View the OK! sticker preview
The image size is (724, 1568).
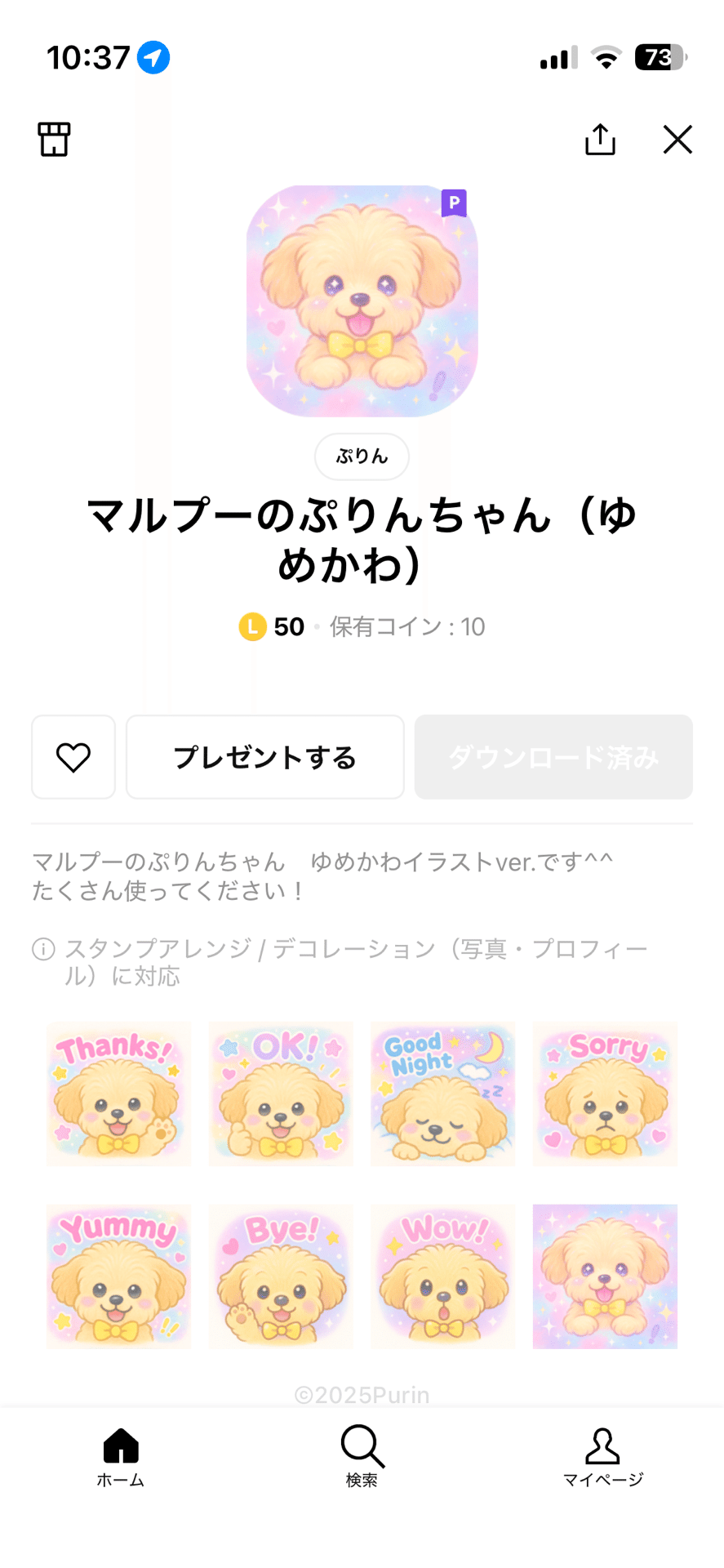pyautogui.click(x=281, y=1094)
